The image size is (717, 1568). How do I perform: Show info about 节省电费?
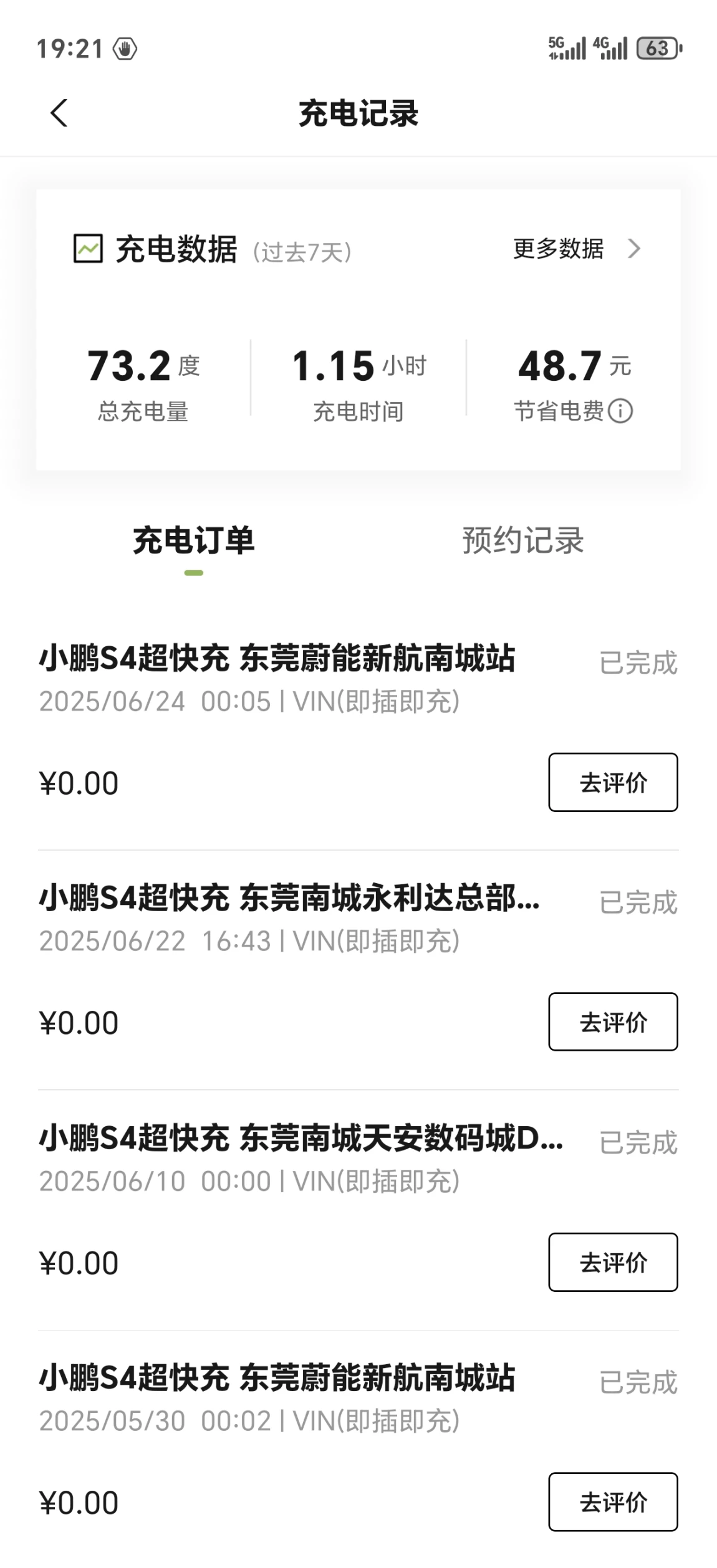pyautogui.click(x=620, y=411)
